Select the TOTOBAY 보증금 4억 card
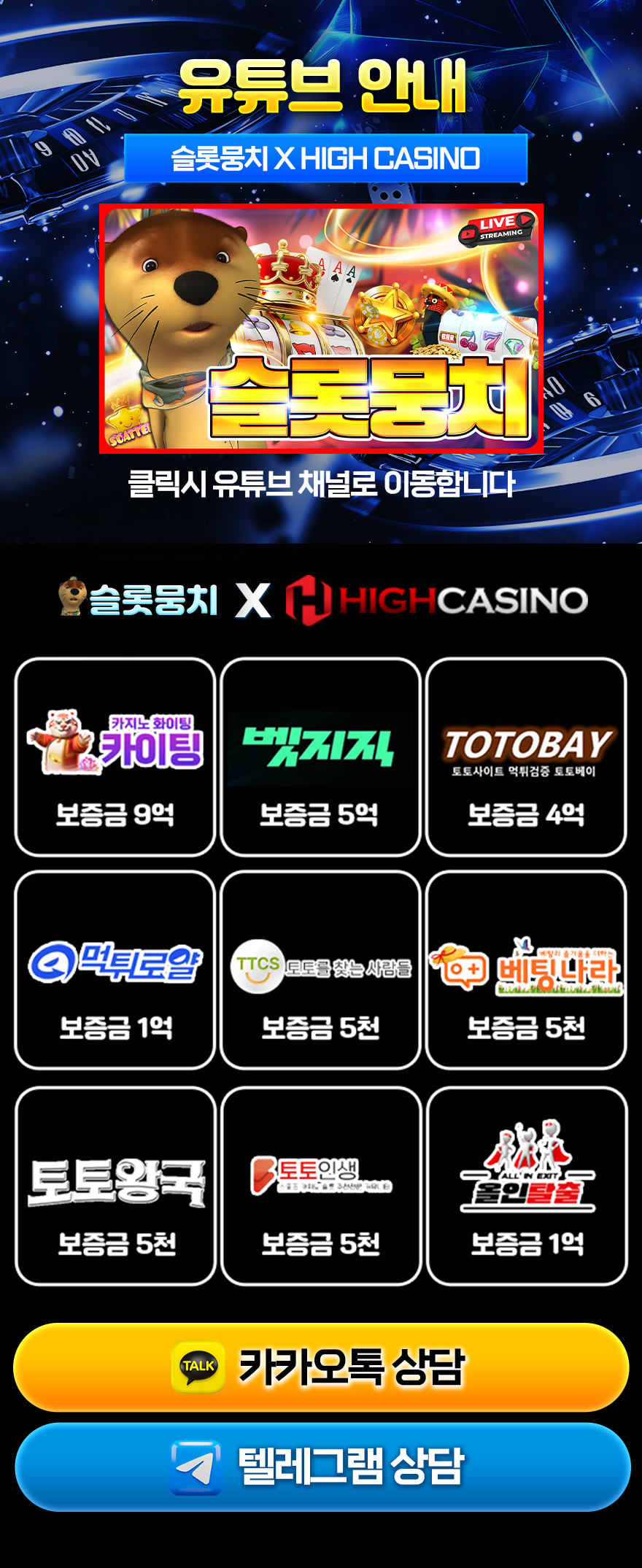The image size is (642, 1568). (x=526, y=757)
